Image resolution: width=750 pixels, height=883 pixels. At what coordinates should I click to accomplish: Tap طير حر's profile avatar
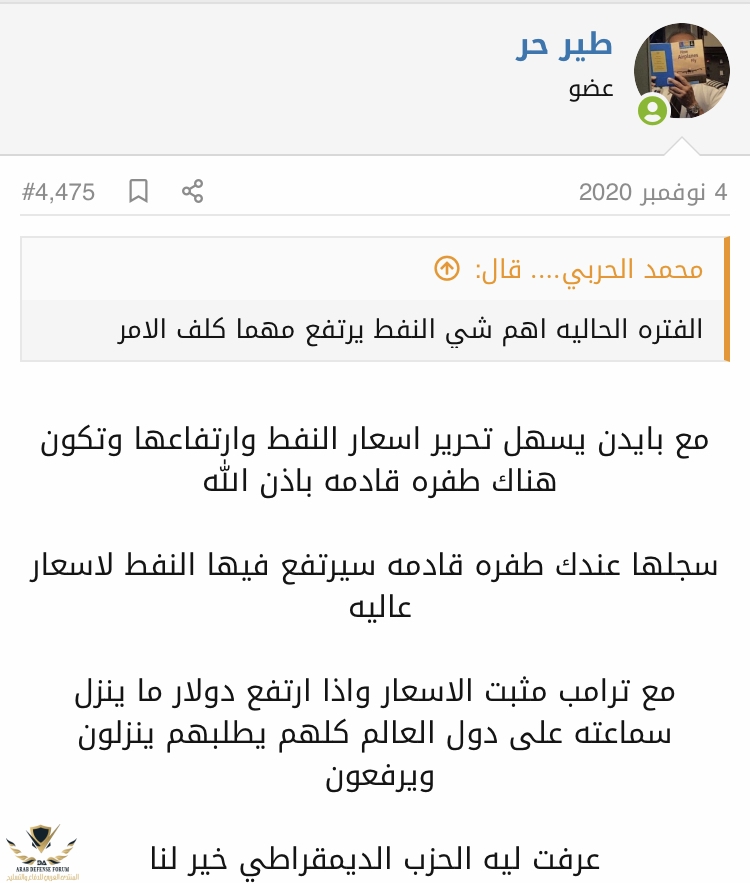(x=681, y=71)
